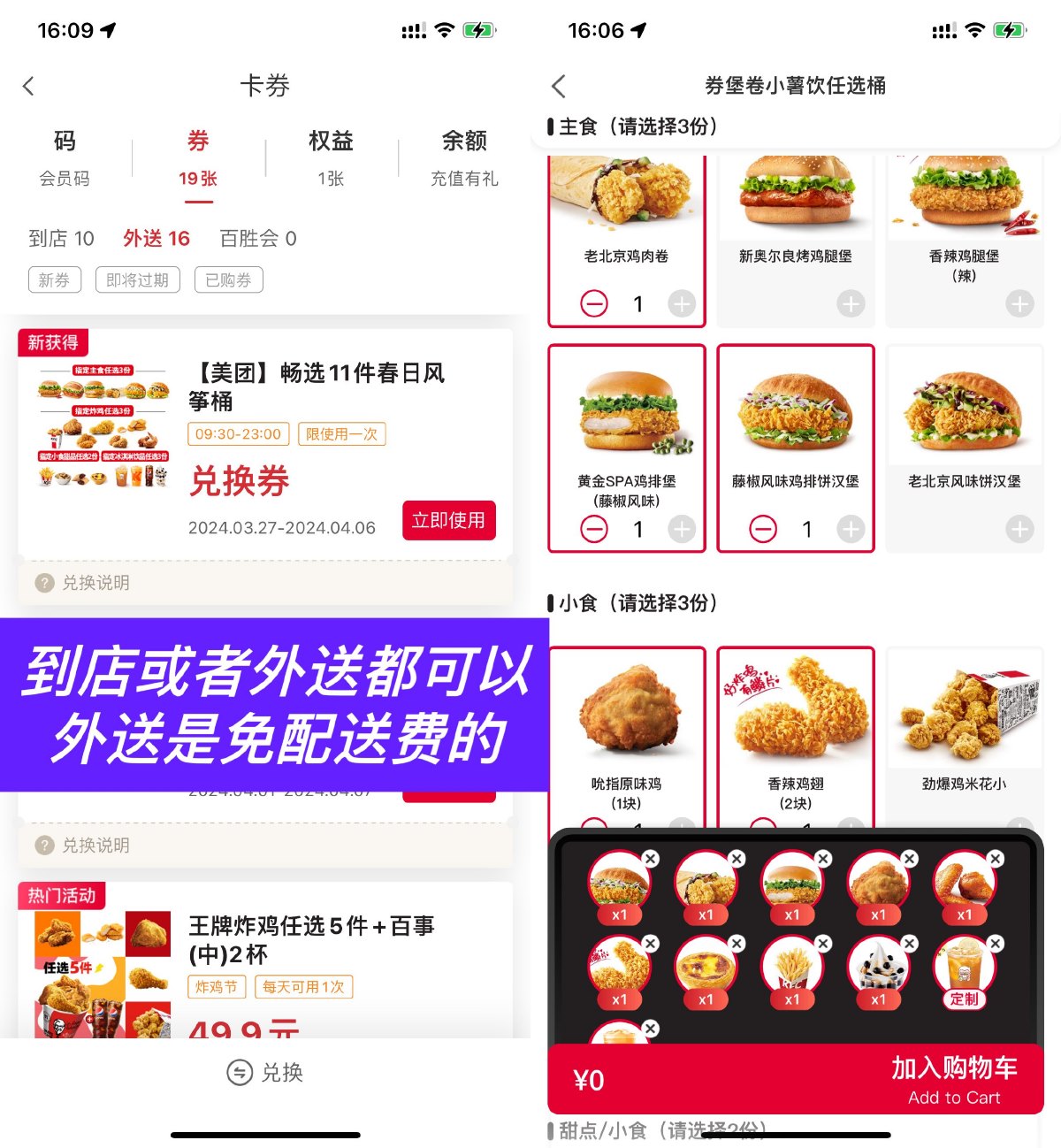The height and width of the screenshot is (1148, 1061).
Task: Enable the 已购券 filter
Action: (228, 279)
